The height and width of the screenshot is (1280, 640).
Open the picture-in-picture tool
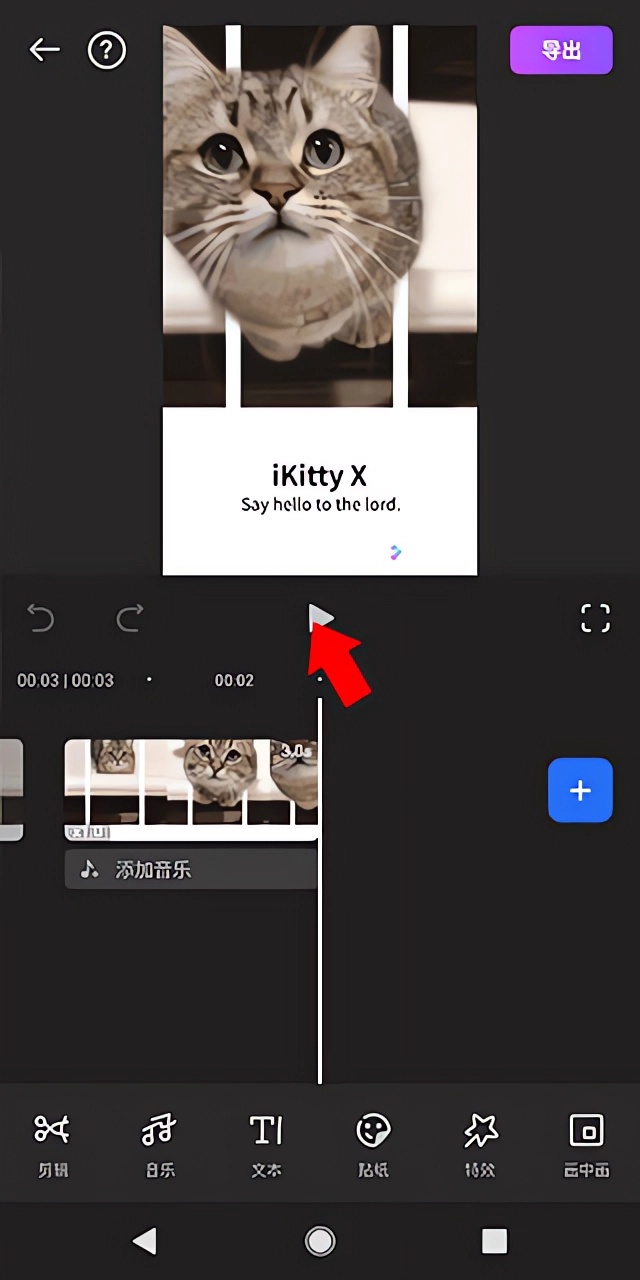tap(586, 1145)
